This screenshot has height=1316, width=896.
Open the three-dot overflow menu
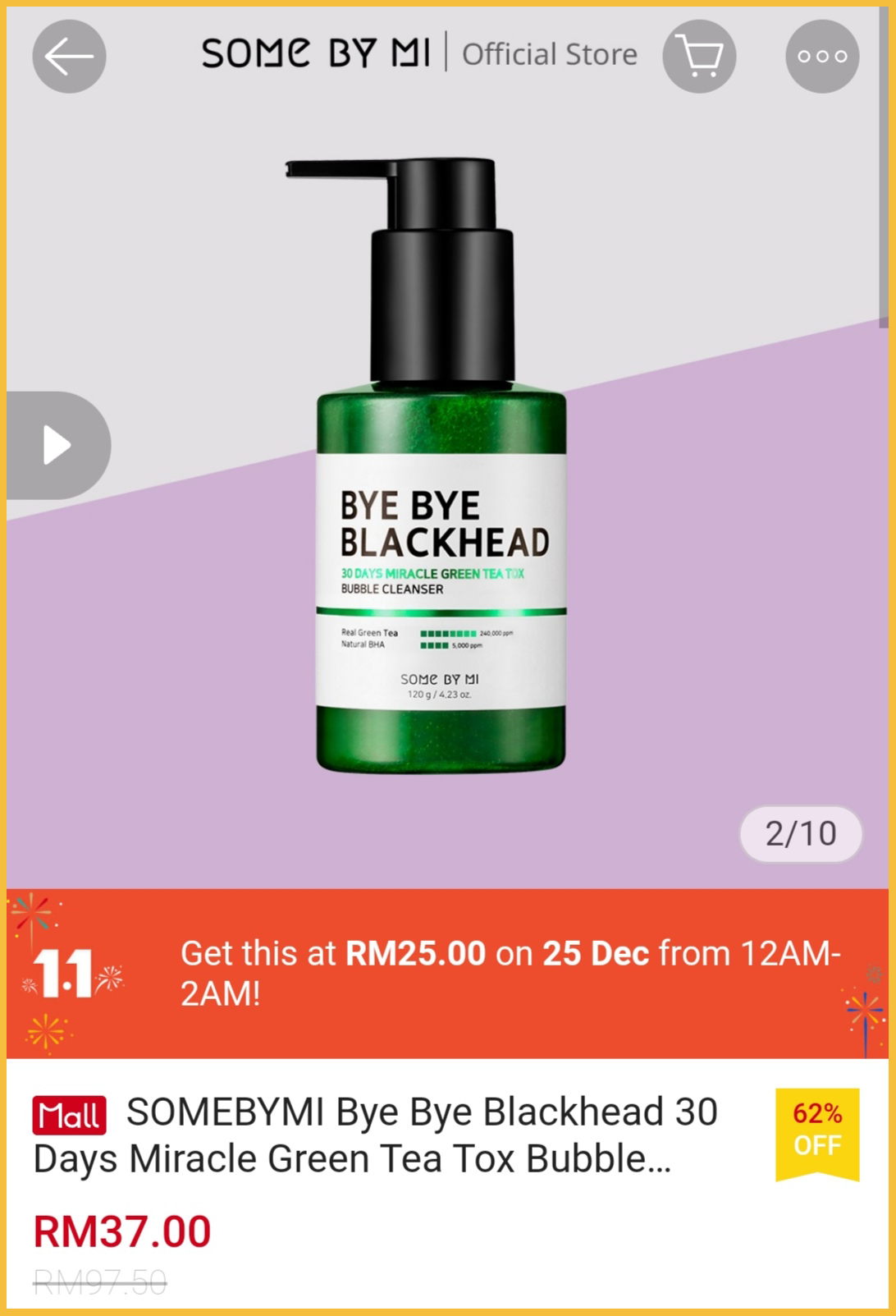coord(821,57)
